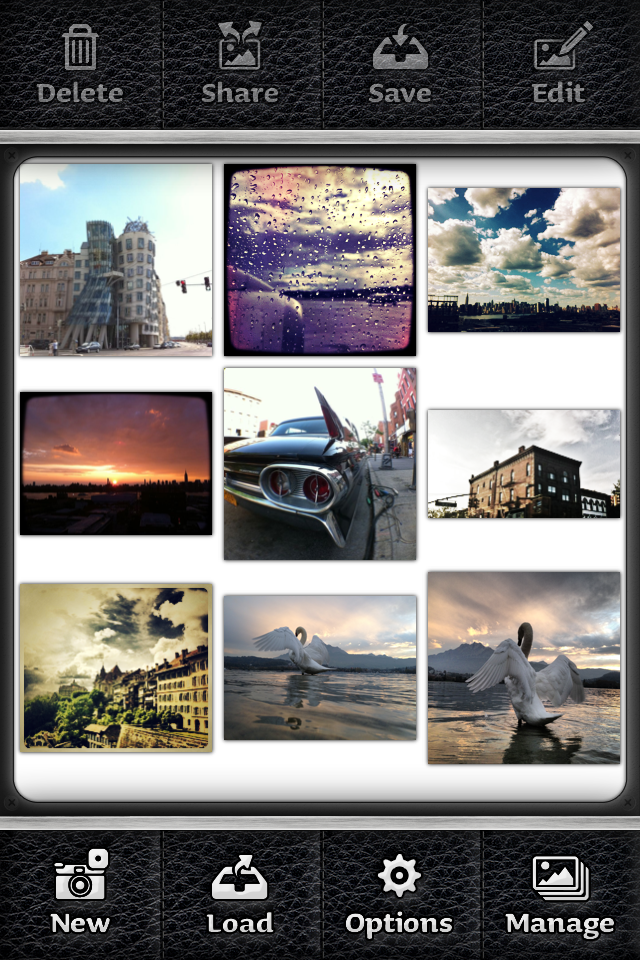Open the Manage gallery
640x960 pixels.
click(x=559, y=892)
